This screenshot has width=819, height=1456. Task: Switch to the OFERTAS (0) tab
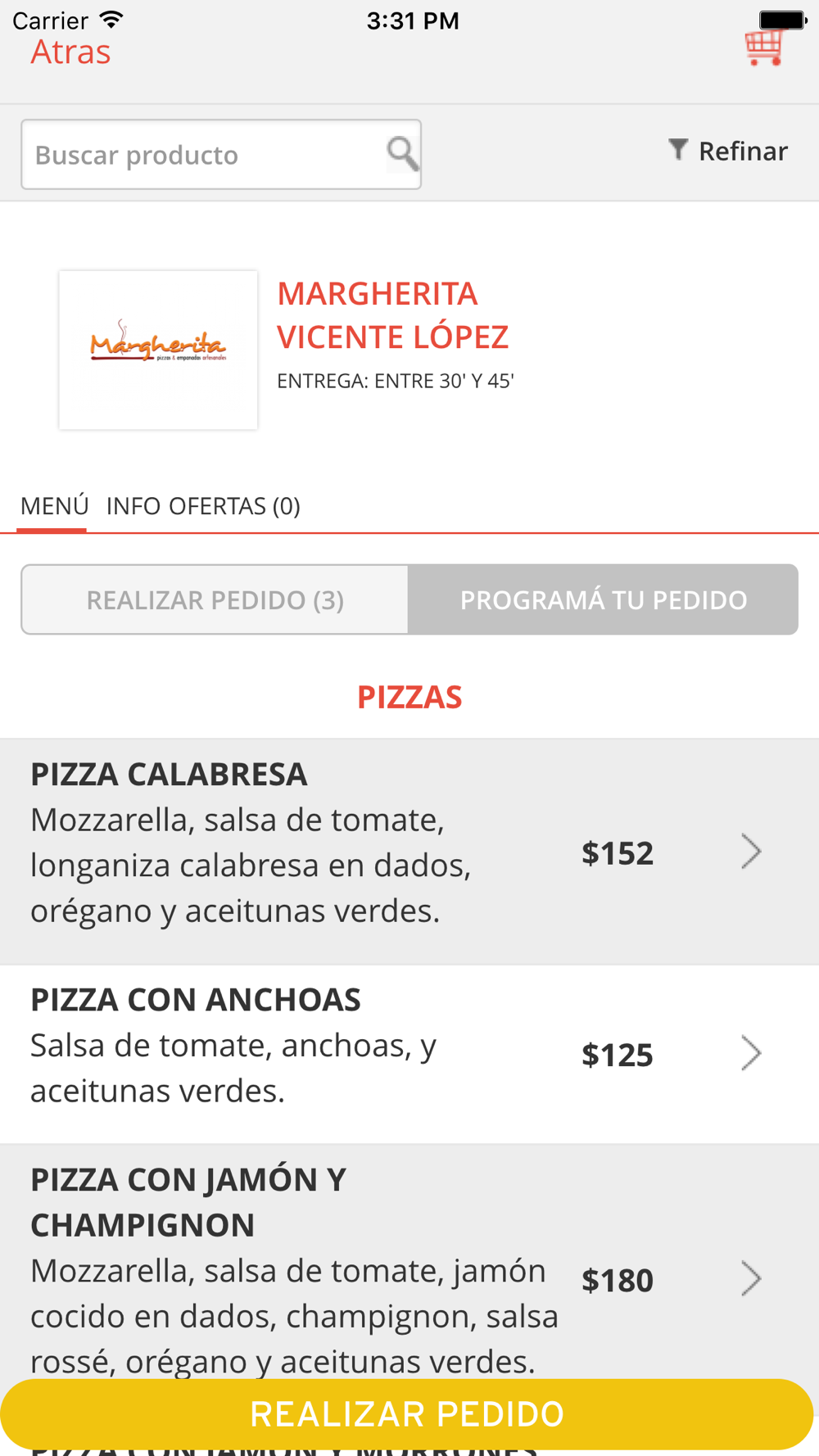click(x=234, y=506)
